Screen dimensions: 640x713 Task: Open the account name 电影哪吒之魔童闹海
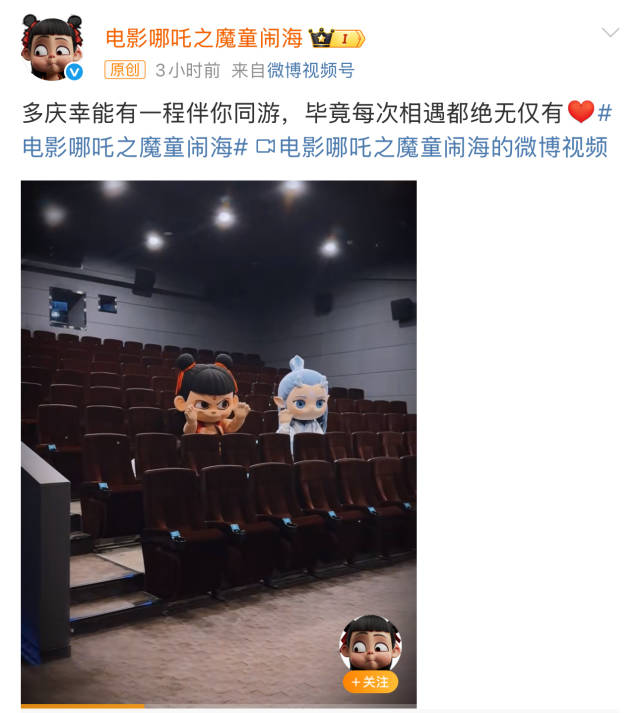[x=204, y=39]
